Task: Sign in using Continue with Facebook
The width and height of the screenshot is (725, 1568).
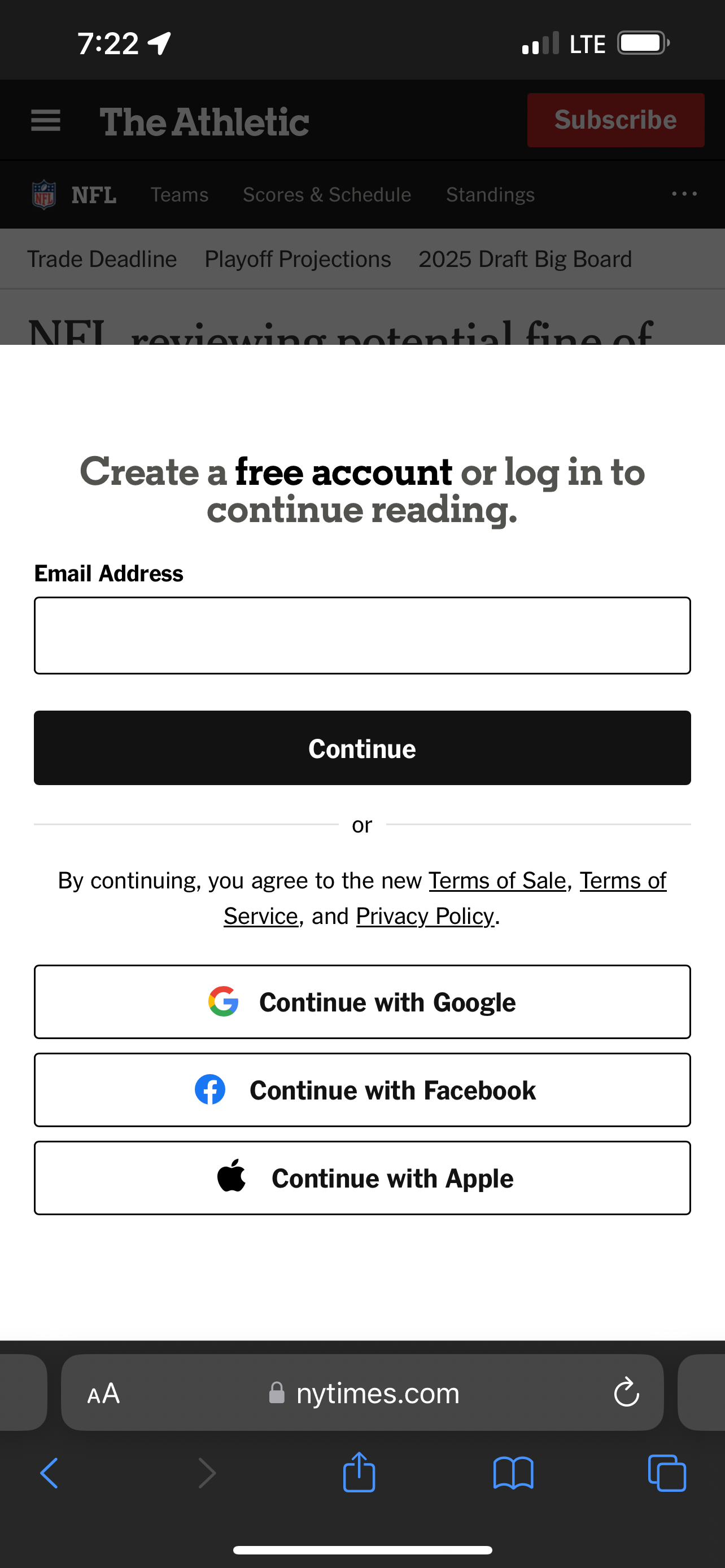Action: [362, 1090]
